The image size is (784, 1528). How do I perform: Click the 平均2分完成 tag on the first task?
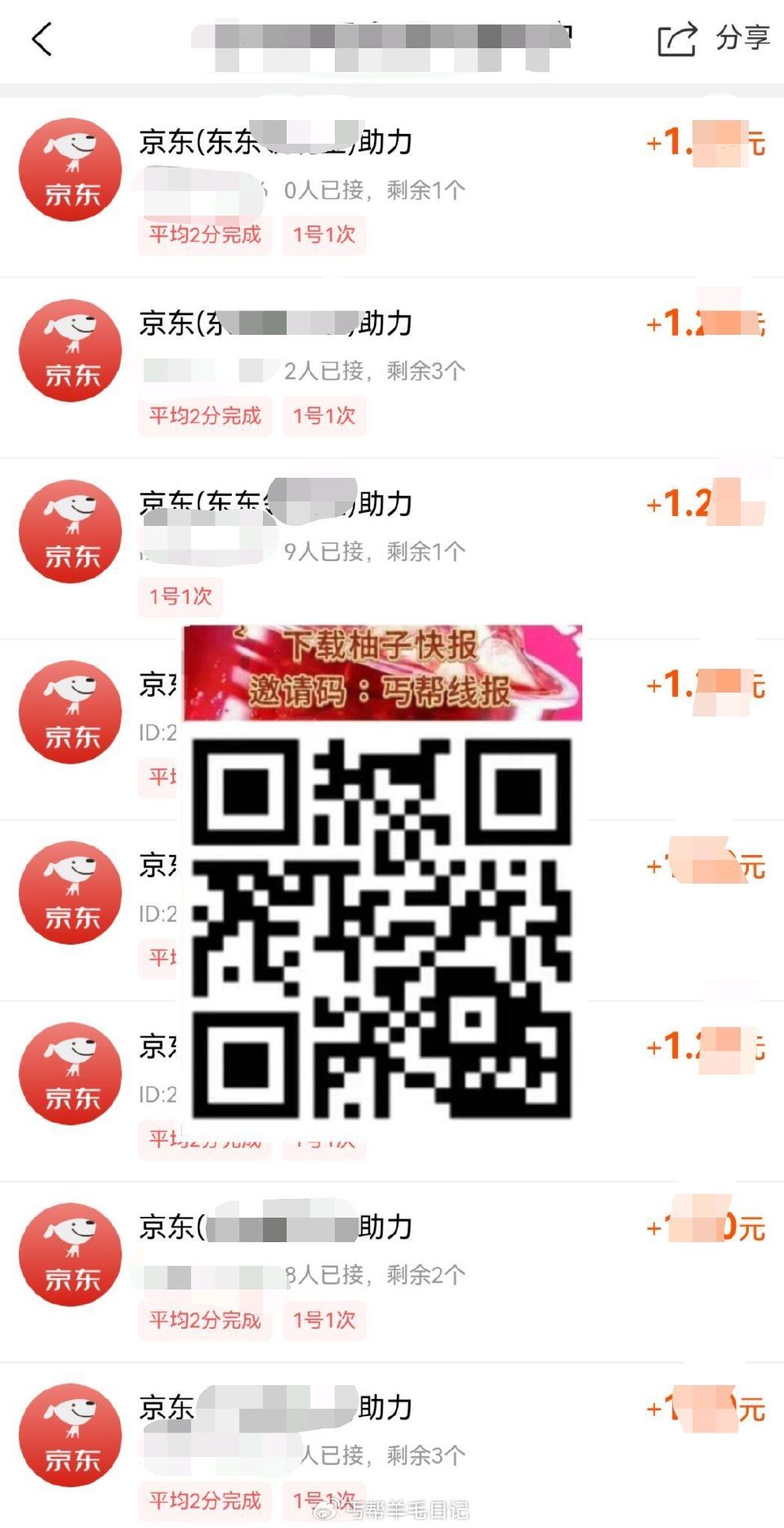click(x=203, y=234)
